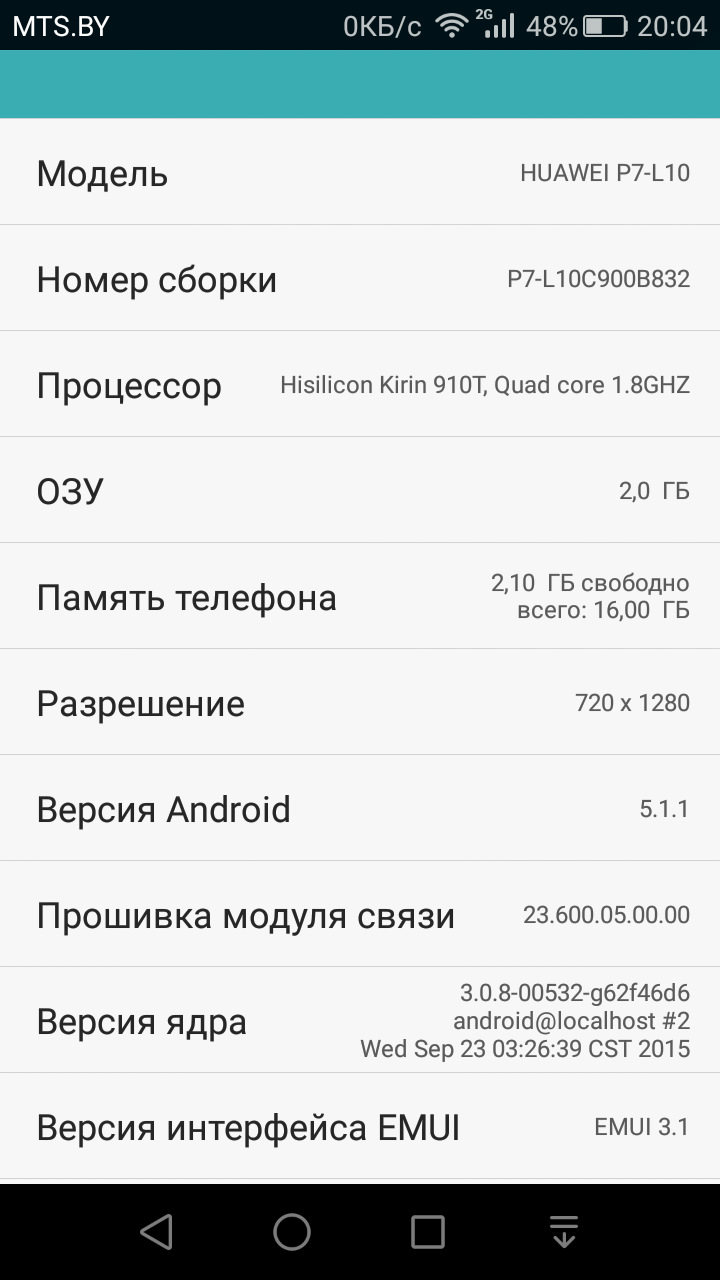Viewport: 720px width, 1280px height.
Task: Open the Версия интерфейса EMUI row
Action: pos(360,1127)
